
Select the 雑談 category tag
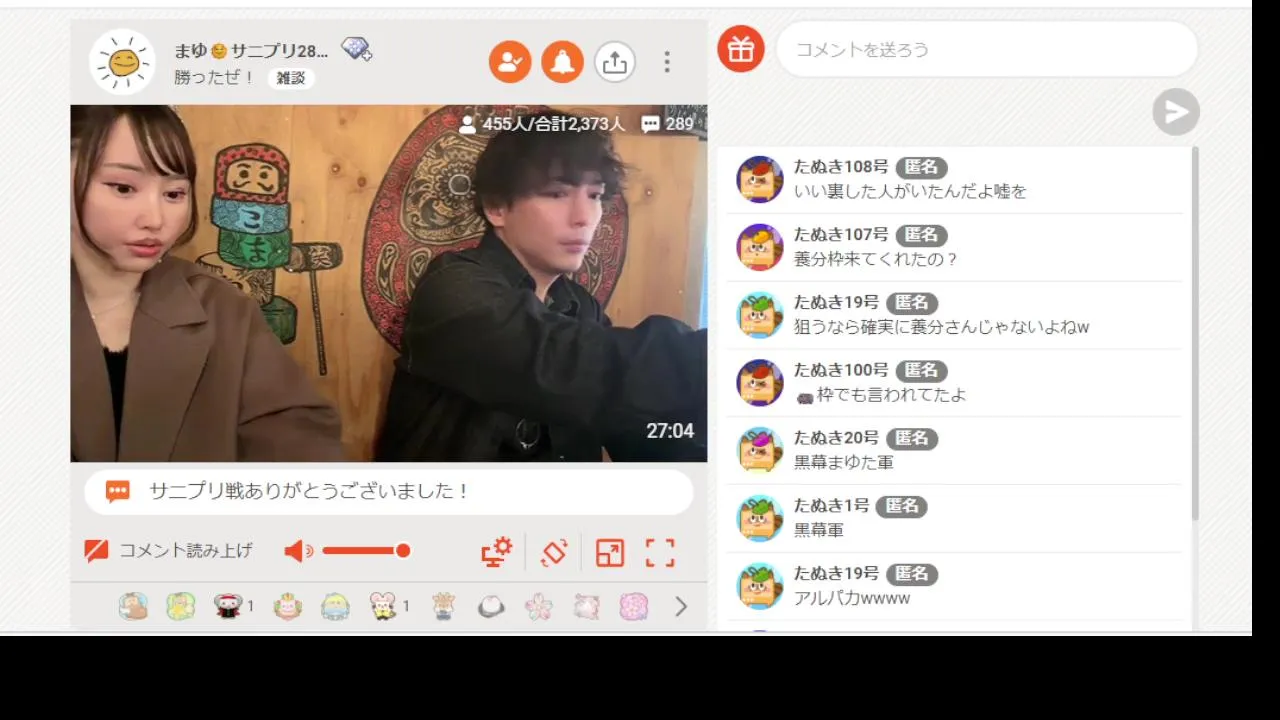(291, 78)
